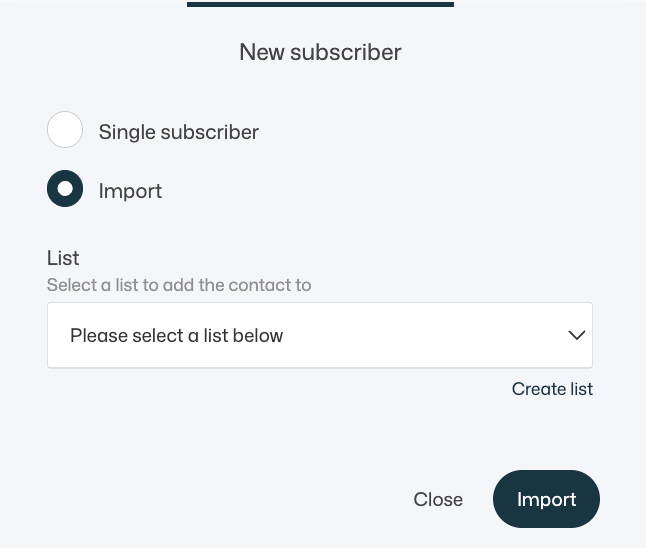646x548 pixels.
Task: Close the New subscriber dialog
Action: (438, 499)
